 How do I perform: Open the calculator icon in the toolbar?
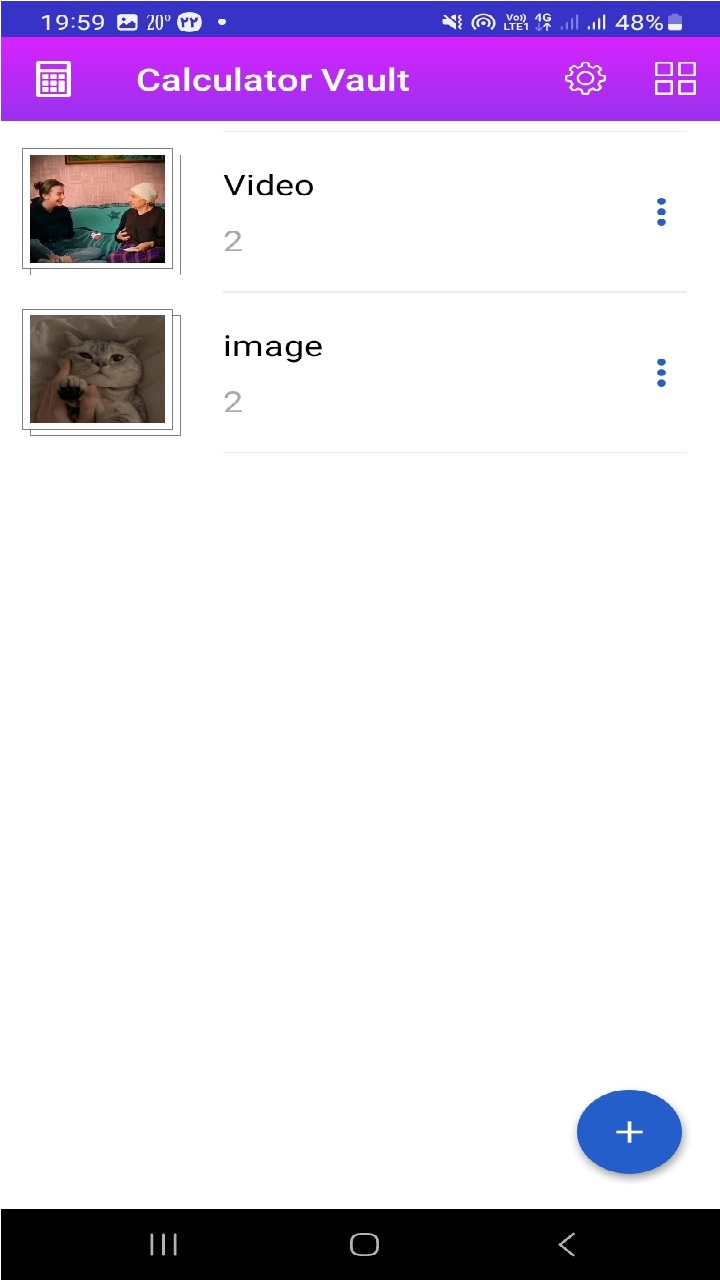pos(52,78)
